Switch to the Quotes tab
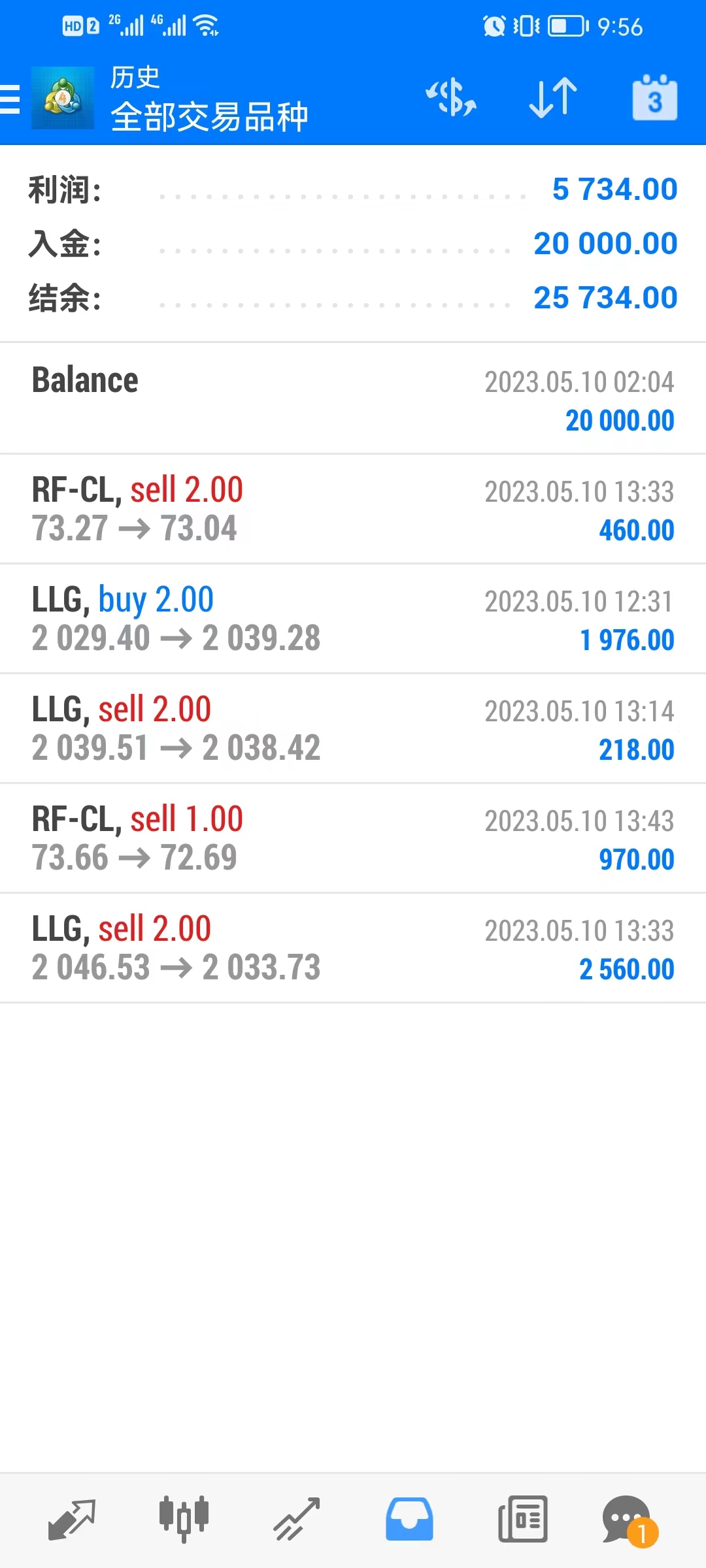 point(72,1518)
